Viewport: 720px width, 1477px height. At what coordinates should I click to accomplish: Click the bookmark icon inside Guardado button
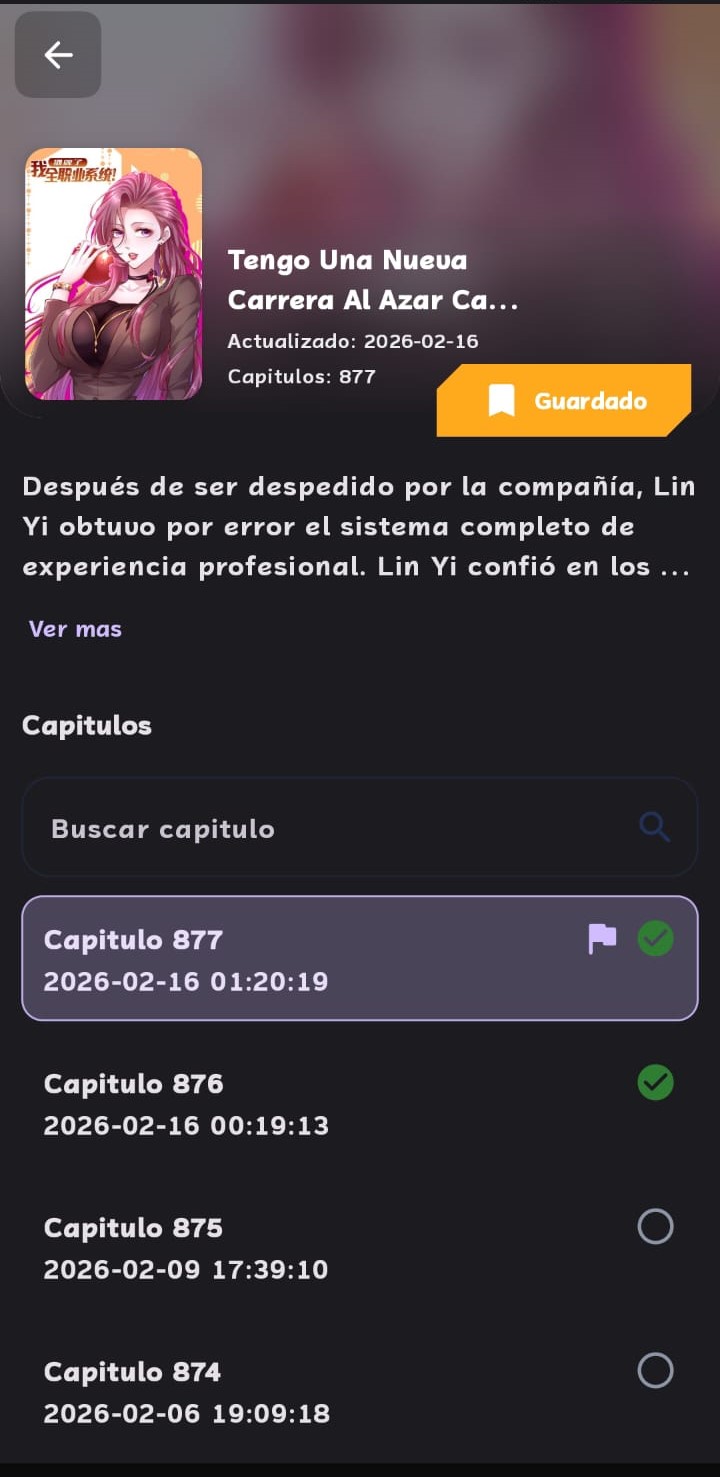coord(501,401)
